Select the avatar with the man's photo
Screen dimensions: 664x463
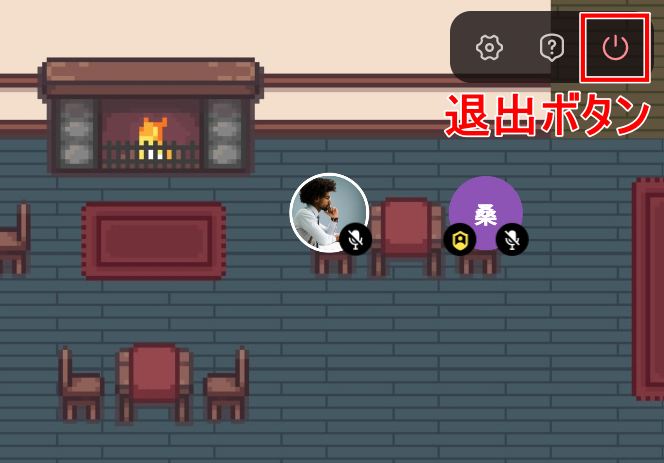pyautogui.click(x=328, y=213)
